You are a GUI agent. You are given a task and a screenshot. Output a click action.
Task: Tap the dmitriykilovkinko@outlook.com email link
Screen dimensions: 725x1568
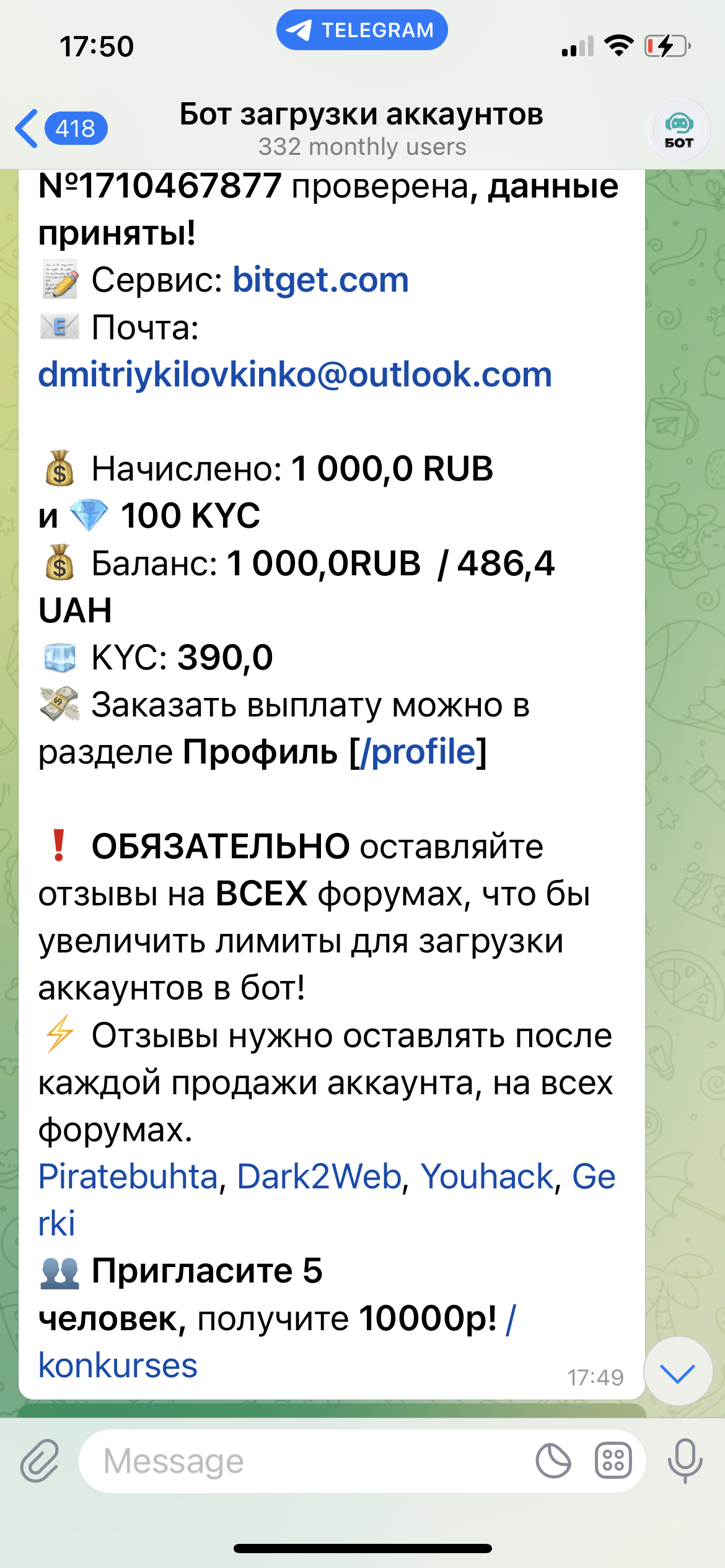coord(295,375)
